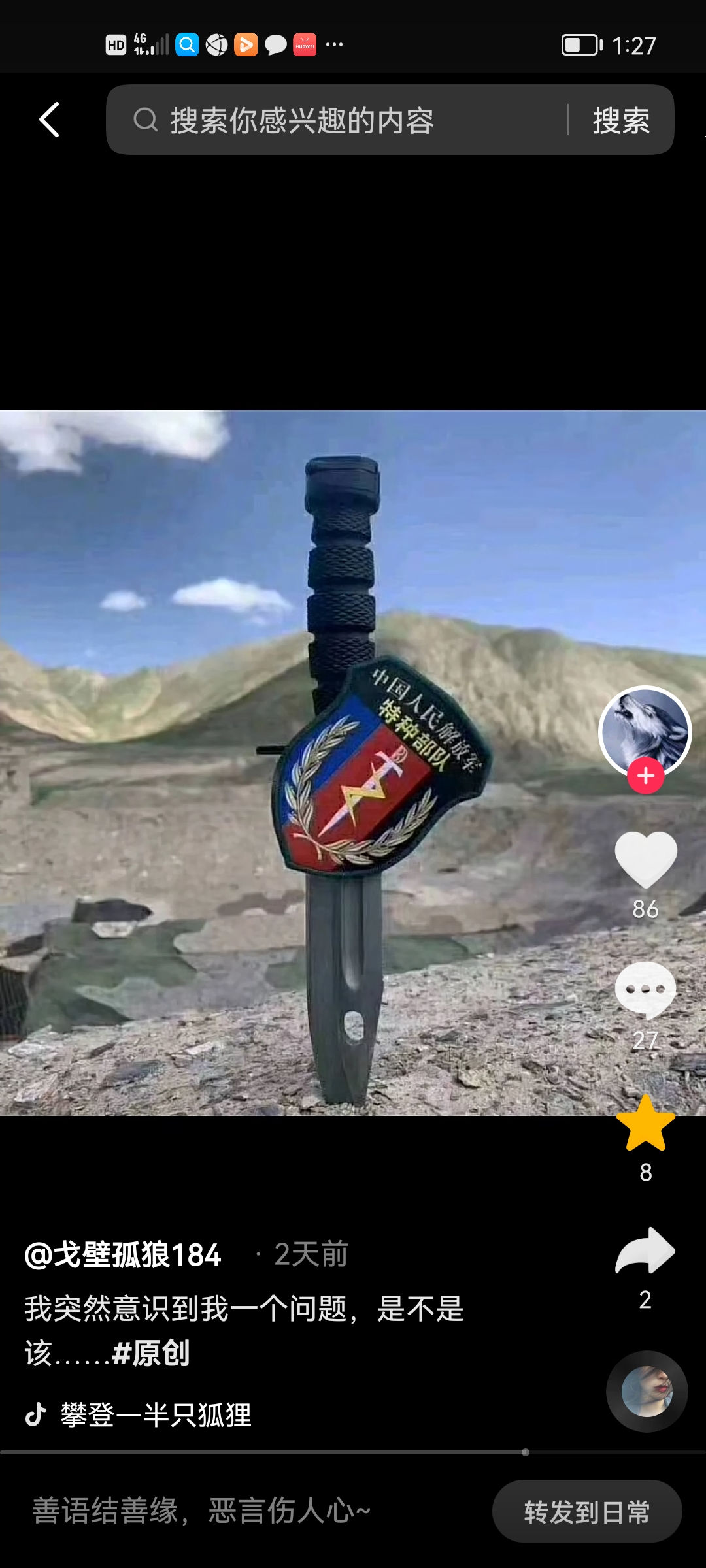Tap the video progress bar handle

[x=526, y=1452]
